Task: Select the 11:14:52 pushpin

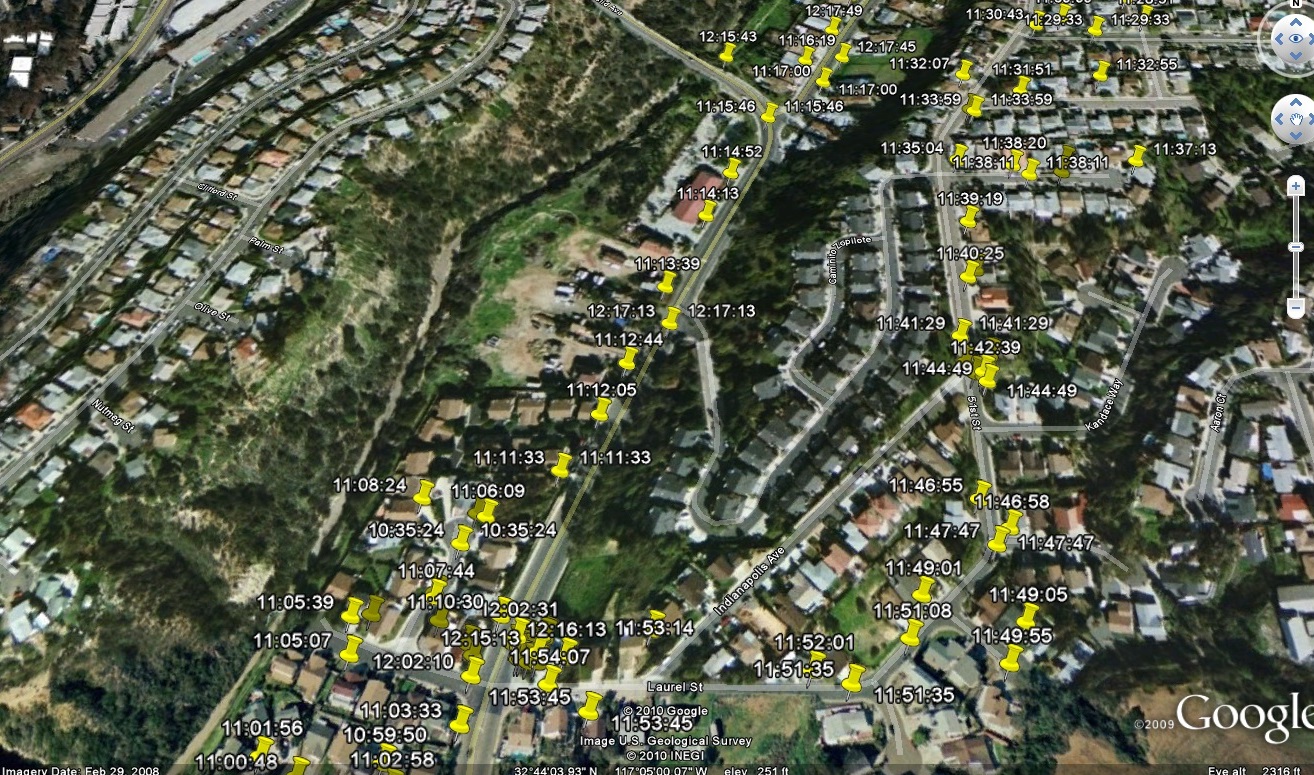Action: 732,168
